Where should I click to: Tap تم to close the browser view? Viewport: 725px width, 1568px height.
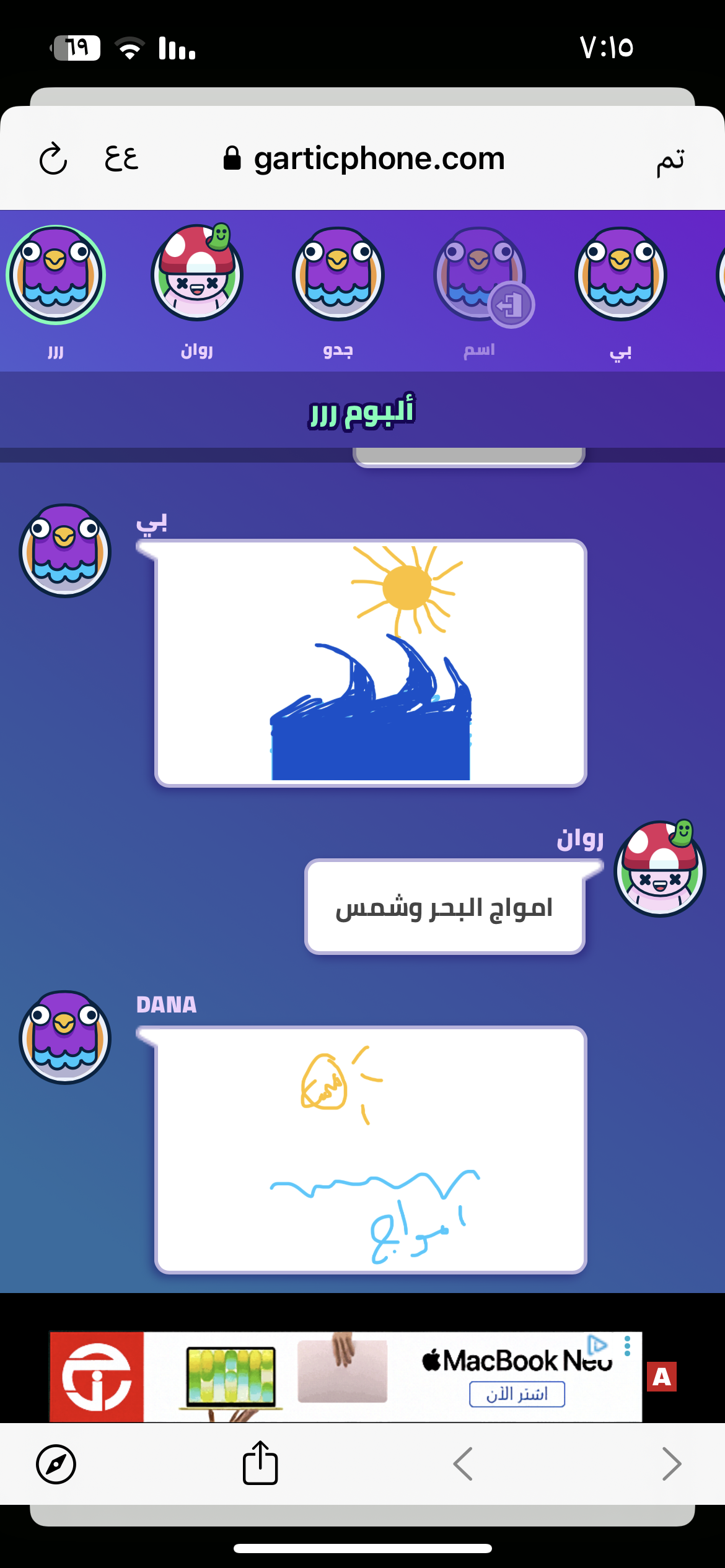pos(670,160)
